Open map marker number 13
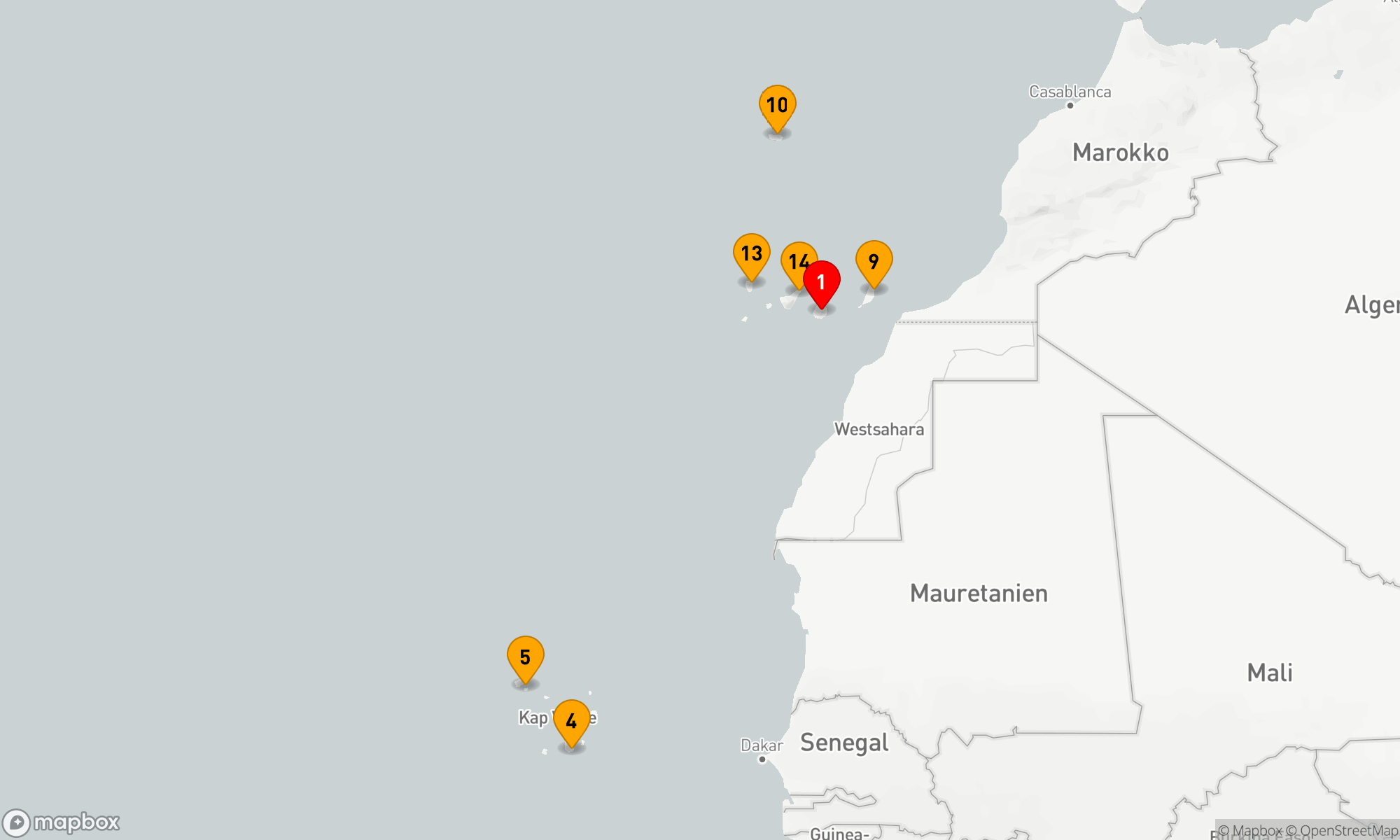Screen dimensions: 1400x840 click(x=751, y=254)
